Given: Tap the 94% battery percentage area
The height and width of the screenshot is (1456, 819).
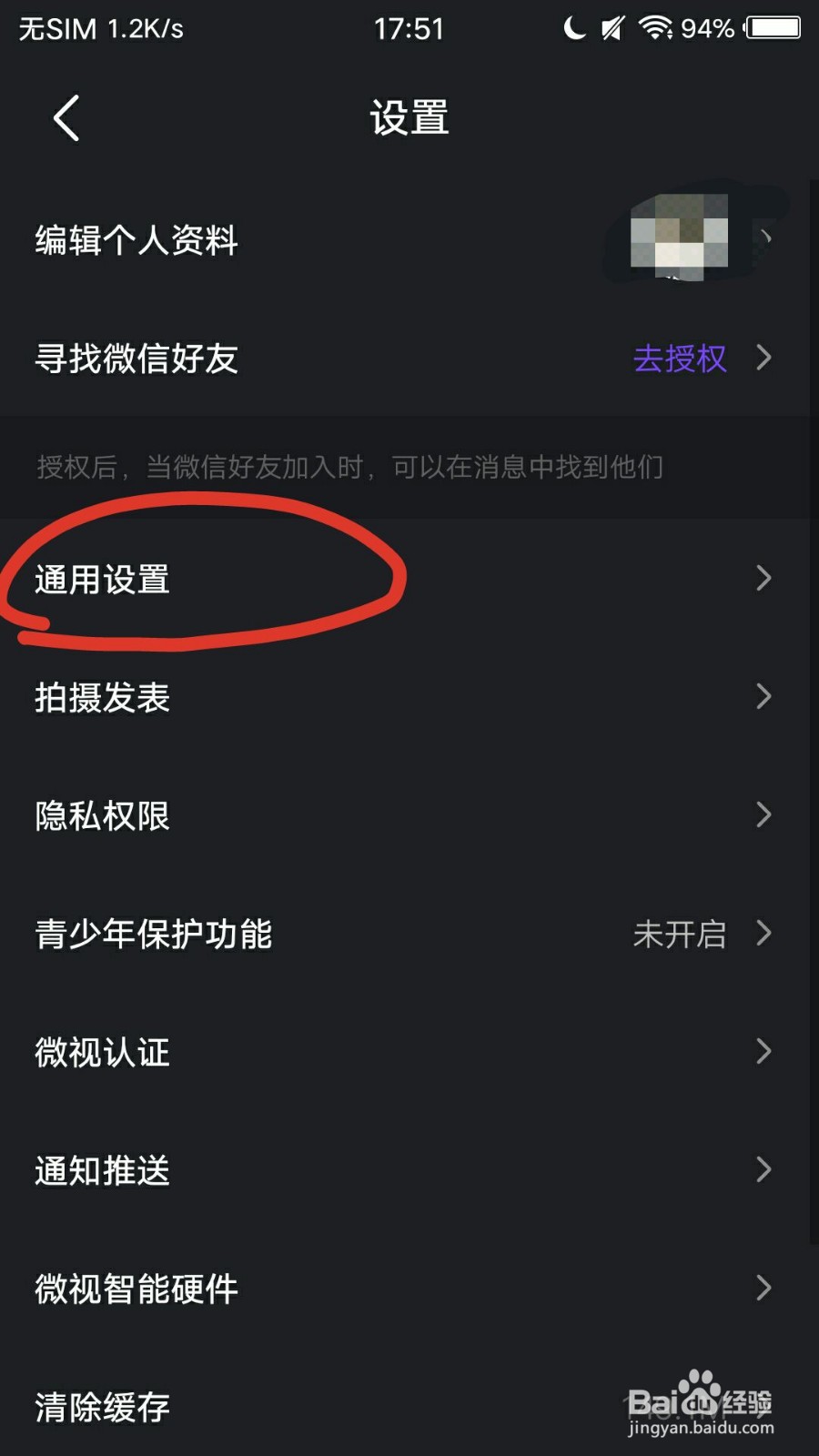Looking at the screenshot, I should (x=707, y=27).
